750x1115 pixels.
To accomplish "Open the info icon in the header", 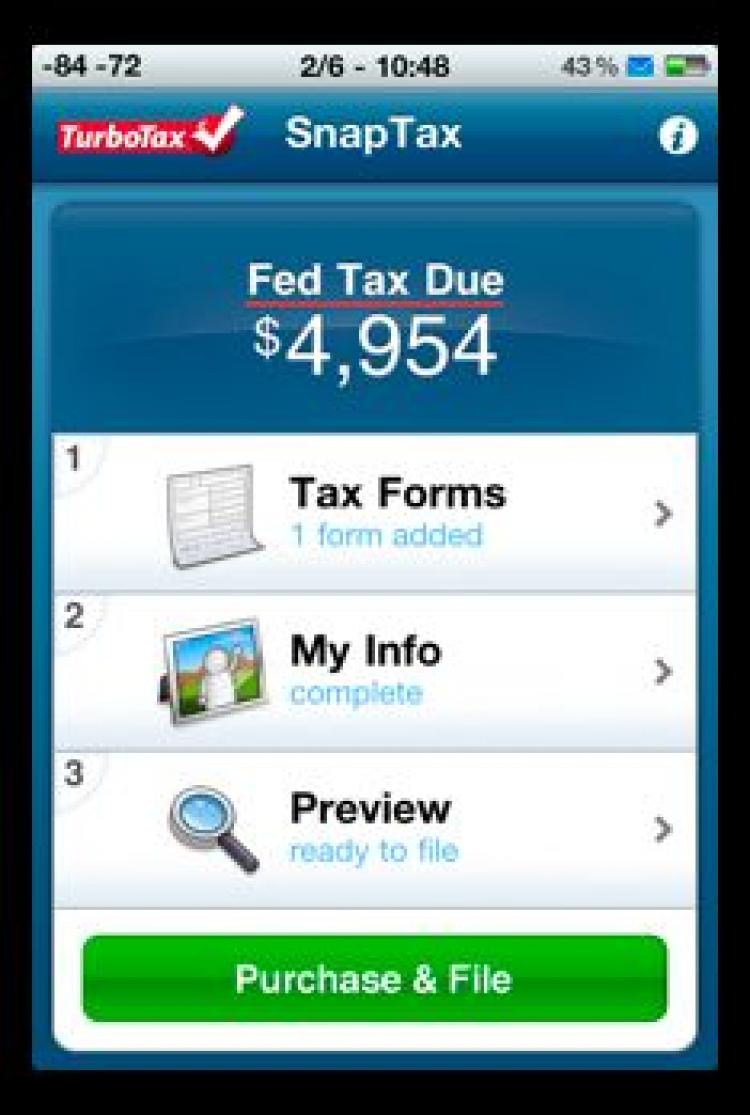I will pyautogui.click(x=677, y=138).
